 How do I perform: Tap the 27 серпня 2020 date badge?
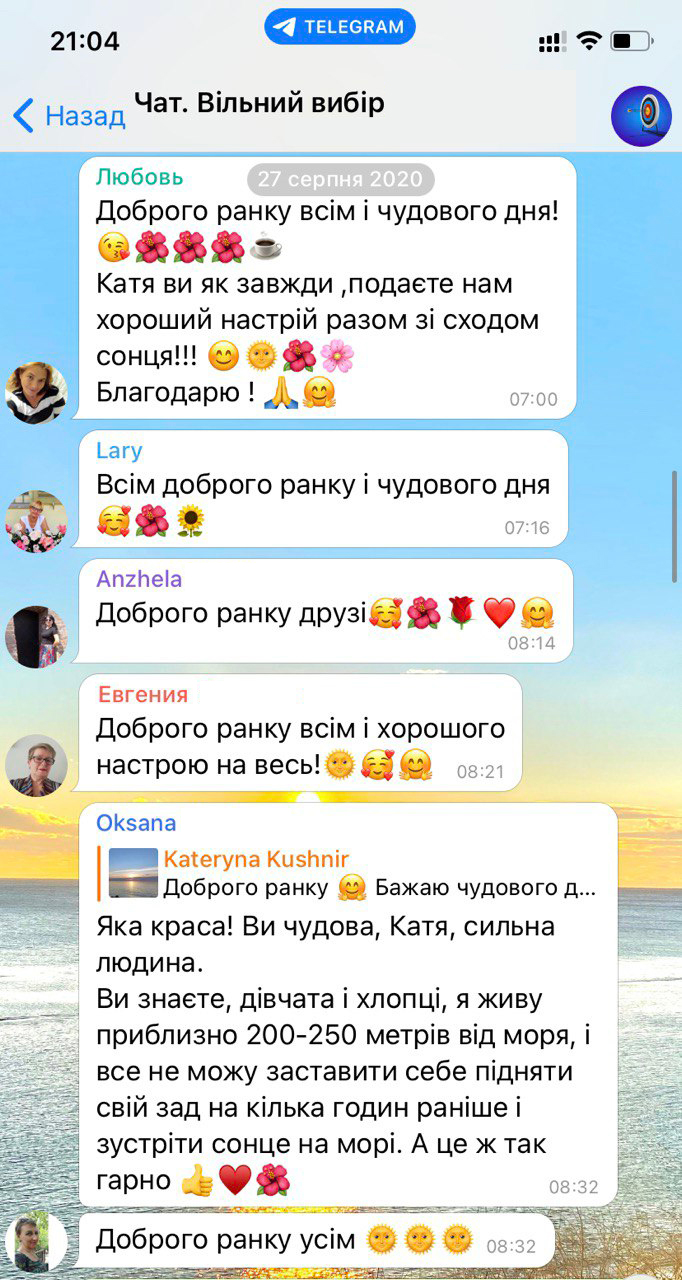(x=341, y=179)
